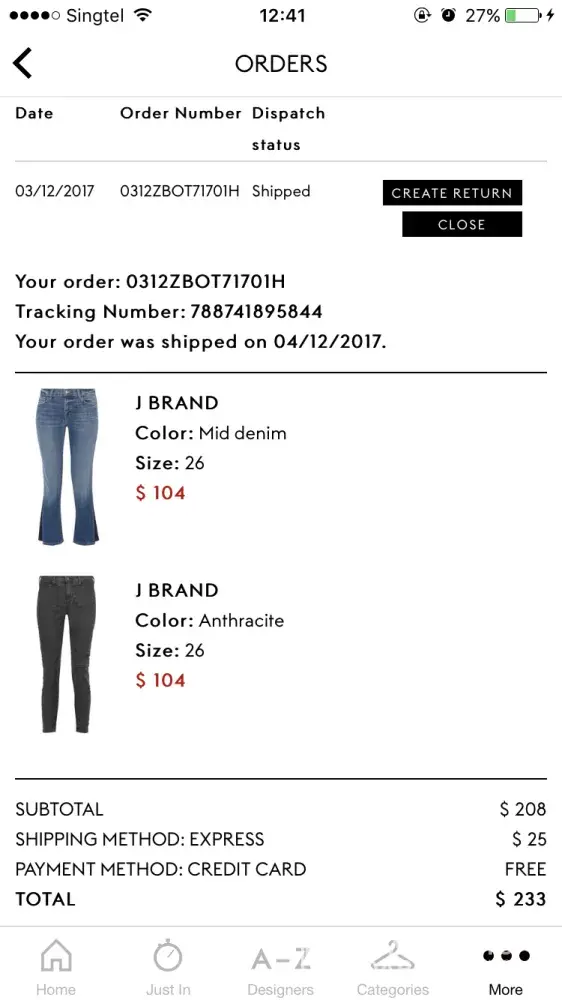Close the expanded order details
Screen dimensions: 562x1000
tap(462, 224)
